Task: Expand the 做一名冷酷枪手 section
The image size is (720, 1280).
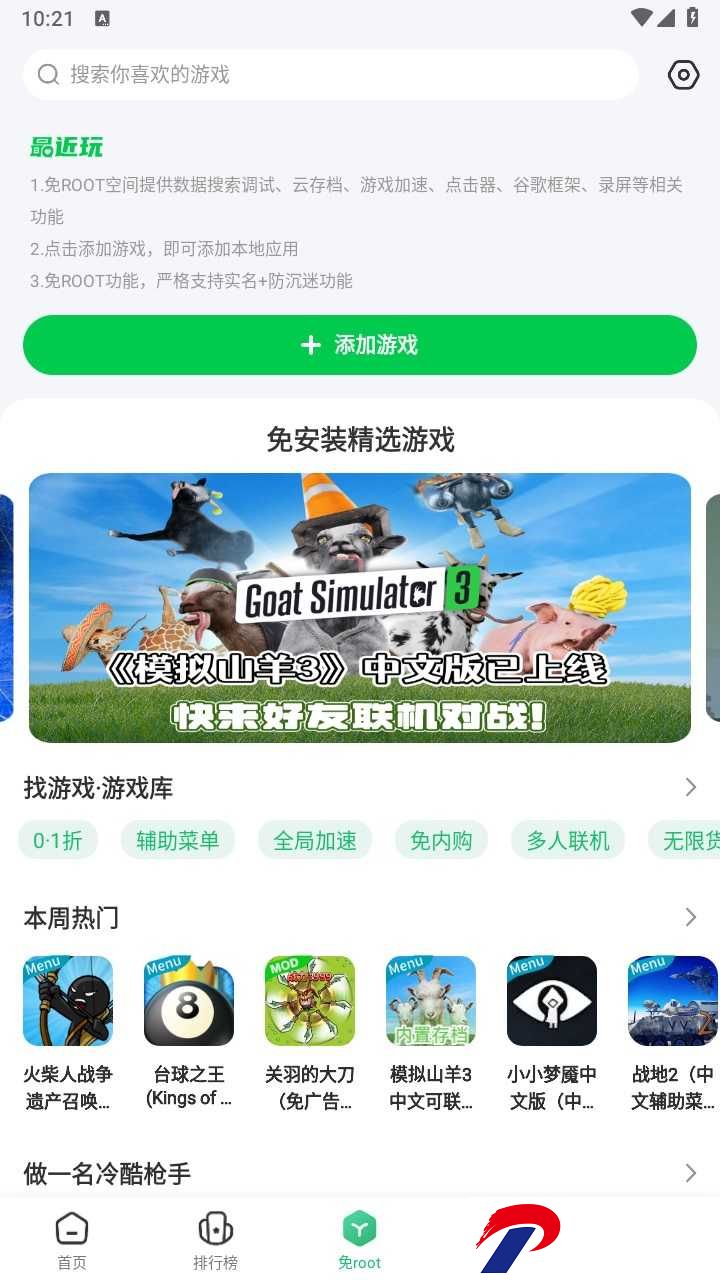Action: pyautogui.click(x=690, y=1173)
